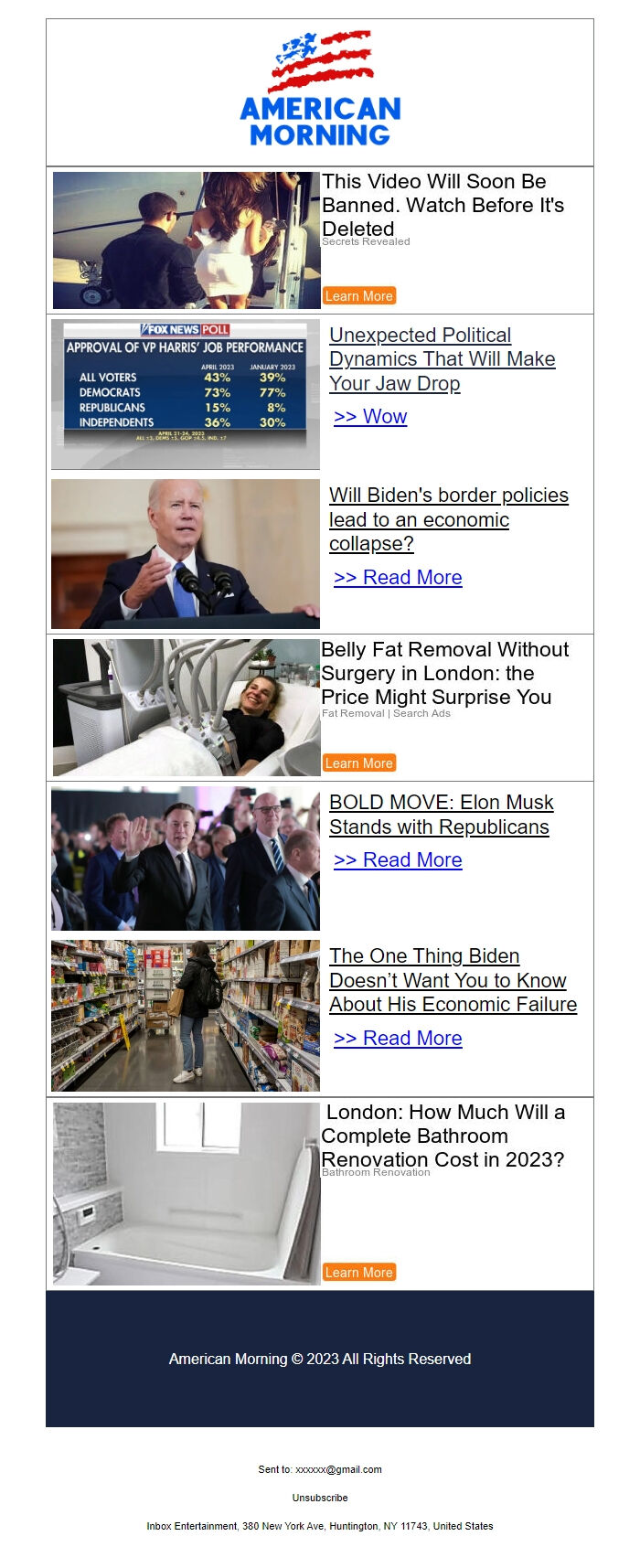Open the bathtub renovation ad image
The height and width of the screenshot is (1568, 640).
(x=186, y=1193)
